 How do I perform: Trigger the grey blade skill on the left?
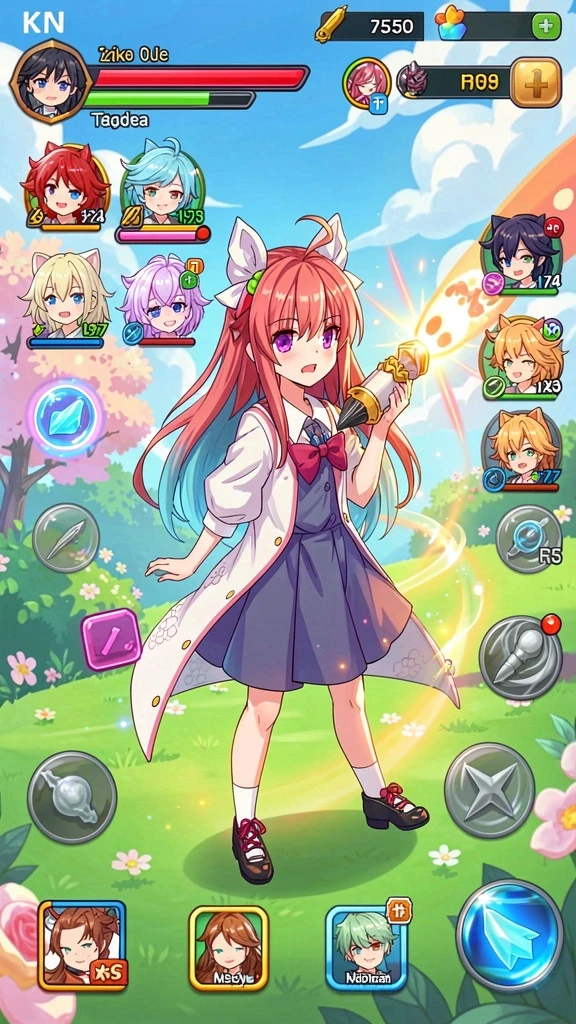[x=66, y=537]
